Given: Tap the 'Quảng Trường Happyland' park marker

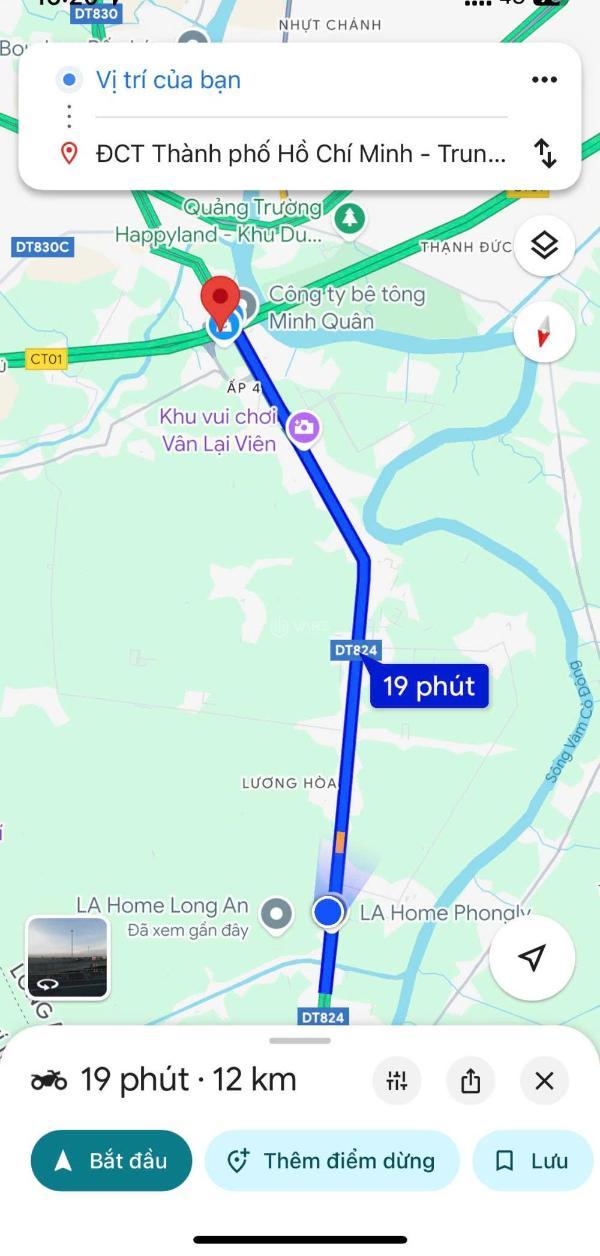Looking at the screenshot, I should tap(349, 217).
